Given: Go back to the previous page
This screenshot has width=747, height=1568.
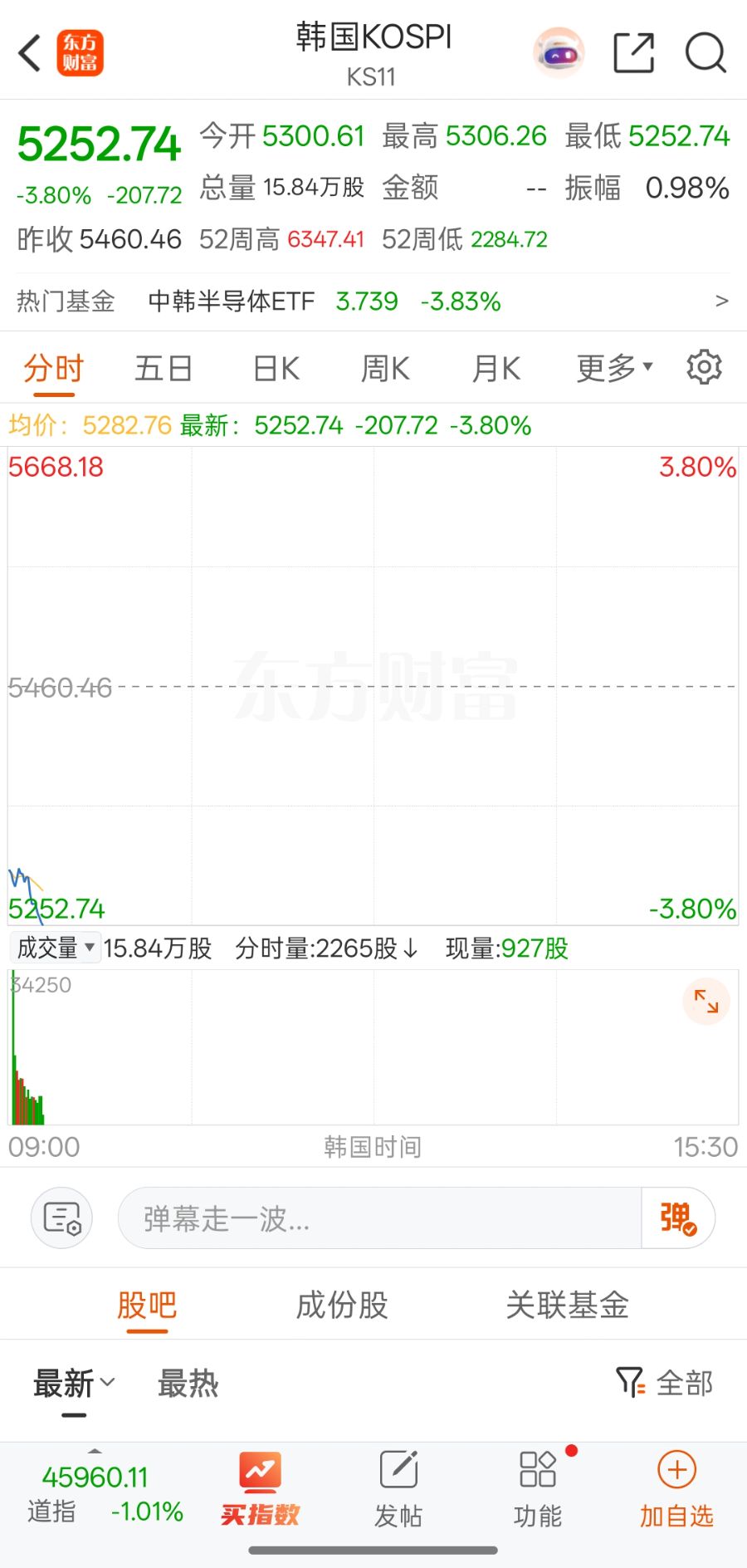Looking at the screenshot, I should coord(30,54).
